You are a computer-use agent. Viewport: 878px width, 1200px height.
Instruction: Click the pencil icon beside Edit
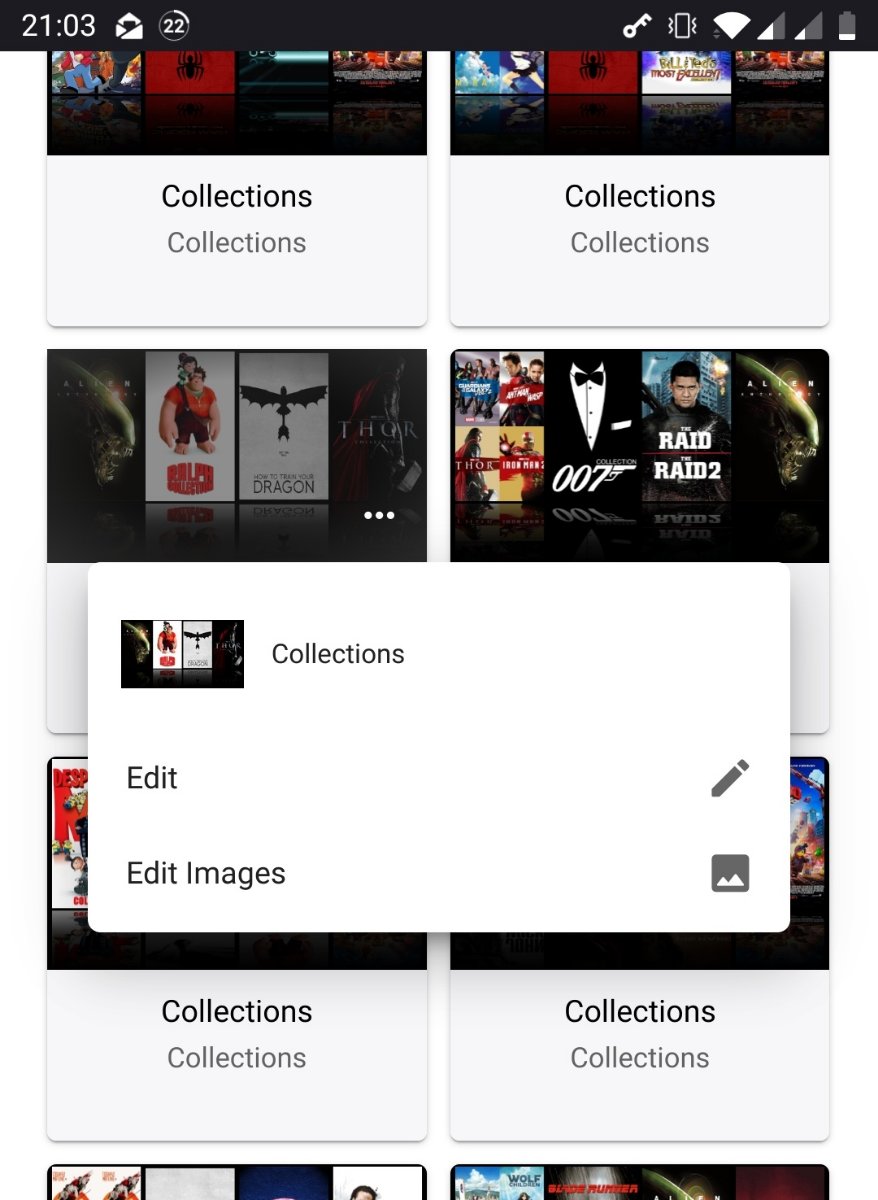(x=730, y=778)
